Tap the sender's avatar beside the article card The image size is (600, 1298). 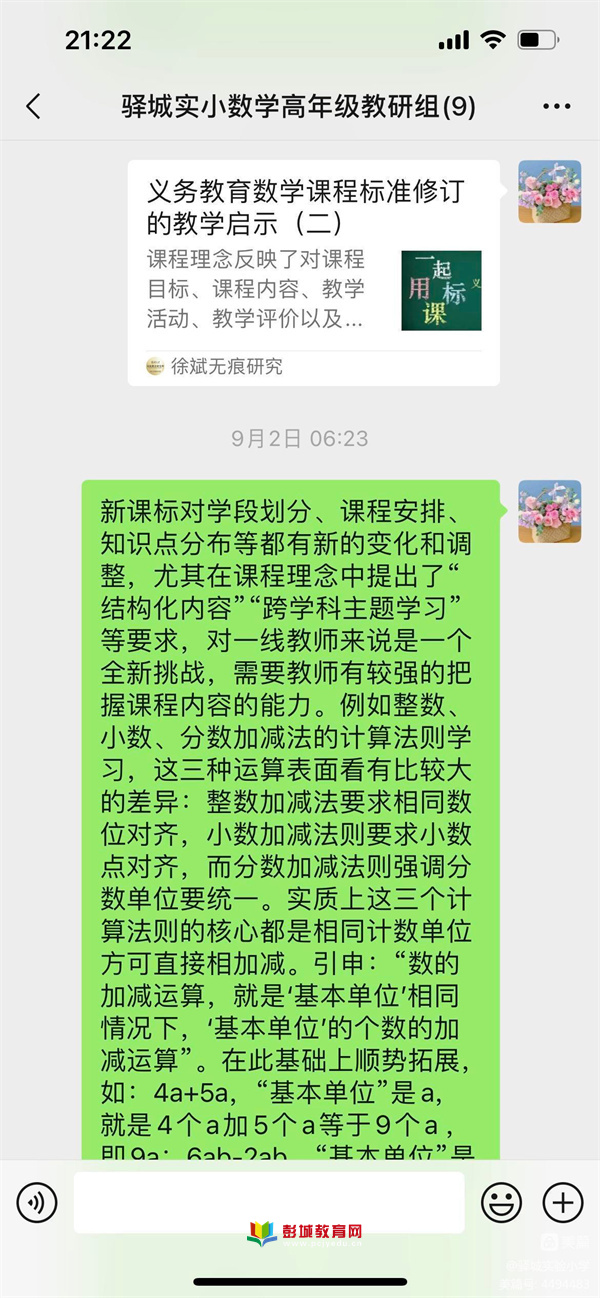[549, 191]
